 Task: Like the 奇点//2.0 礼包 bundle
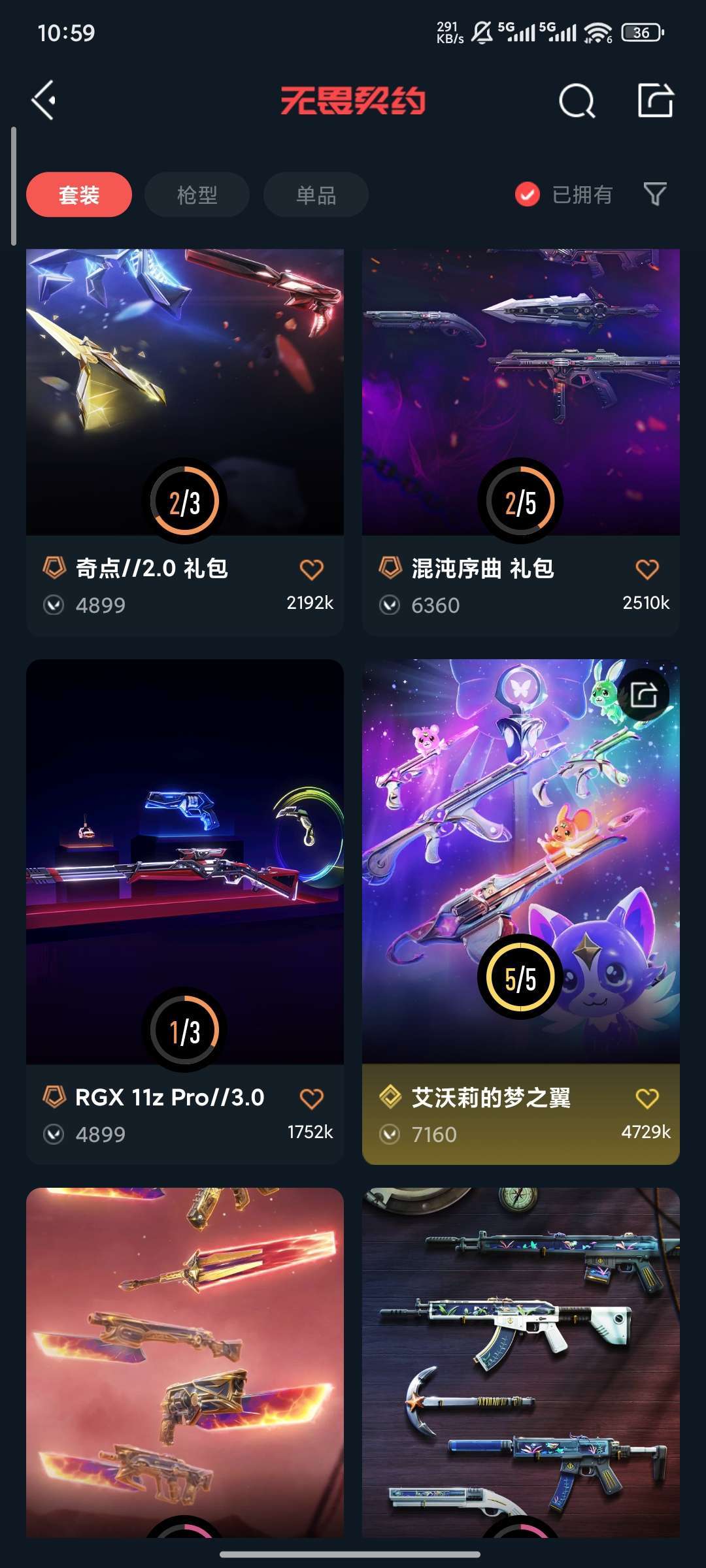tap(311, 569)
